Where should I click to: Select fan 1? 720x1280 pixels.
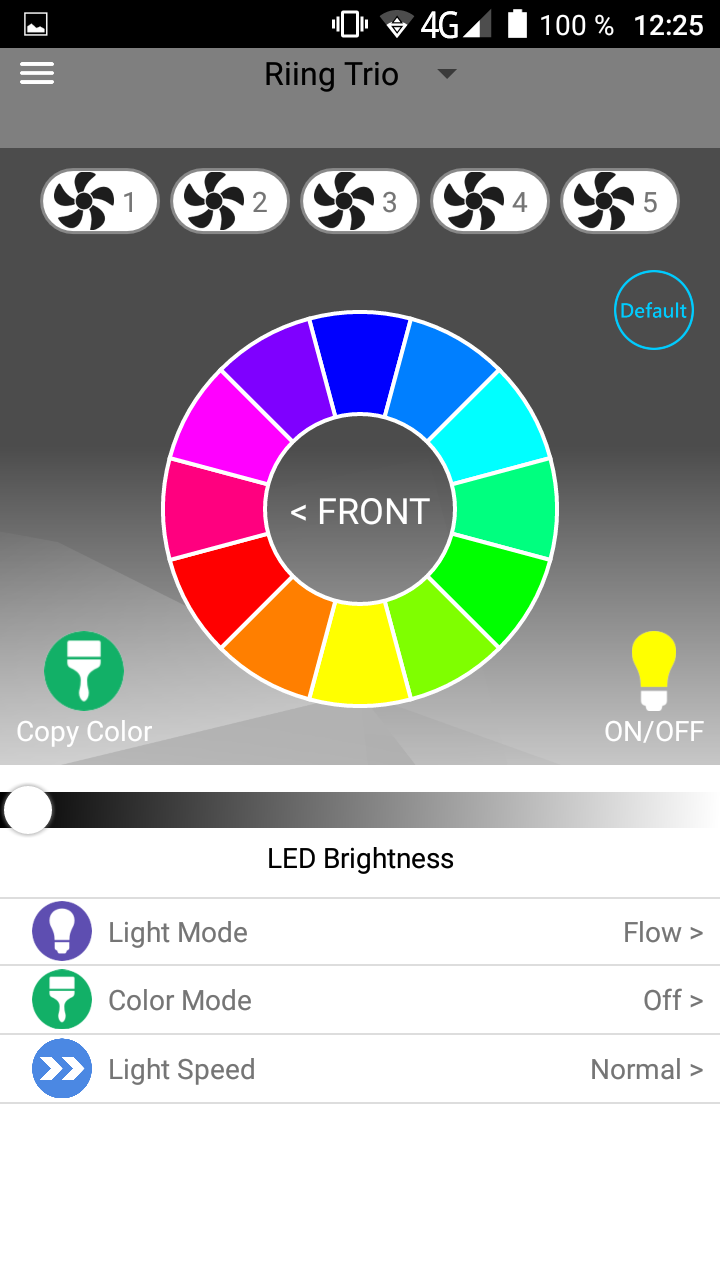(x=100, y=202)
